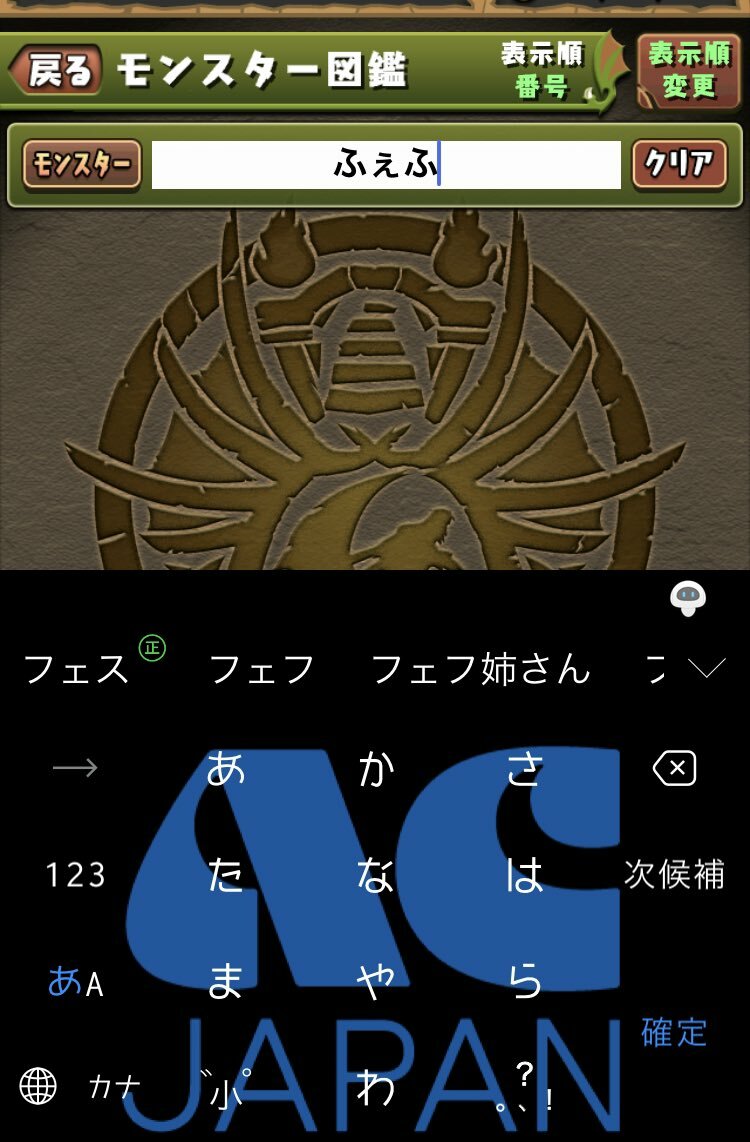Viewport: 750px width, 1142px height.
Task: Pick the フェフ姉さん suggestion
Action: coord(480,669)
